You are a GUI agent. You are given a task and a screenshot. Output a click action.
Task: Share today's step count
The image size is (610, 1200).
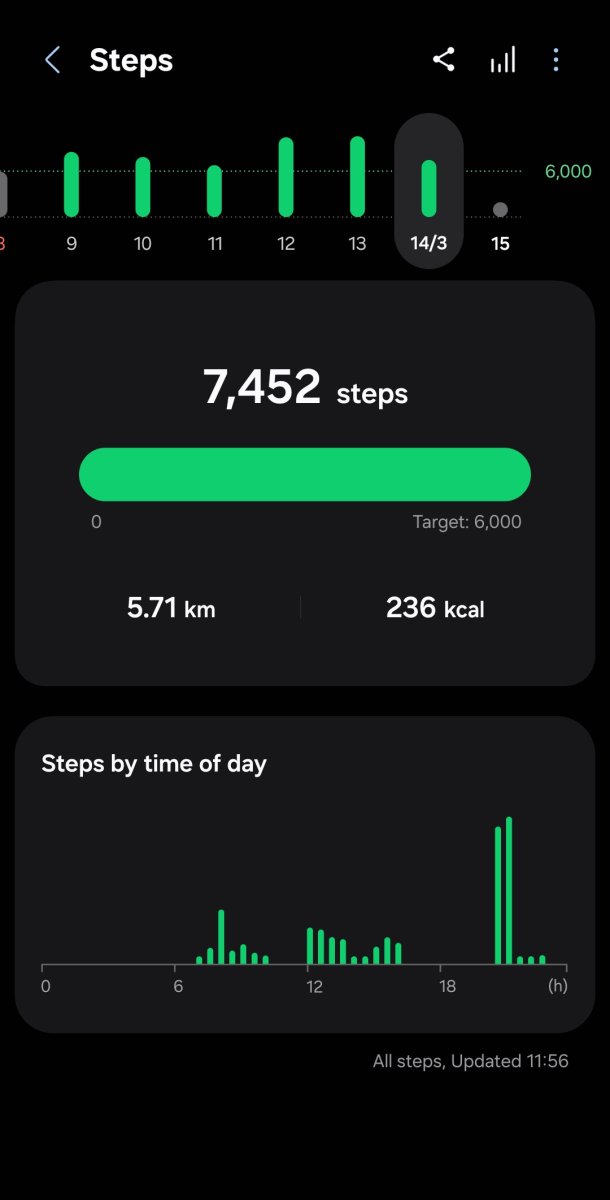point(444,60)
